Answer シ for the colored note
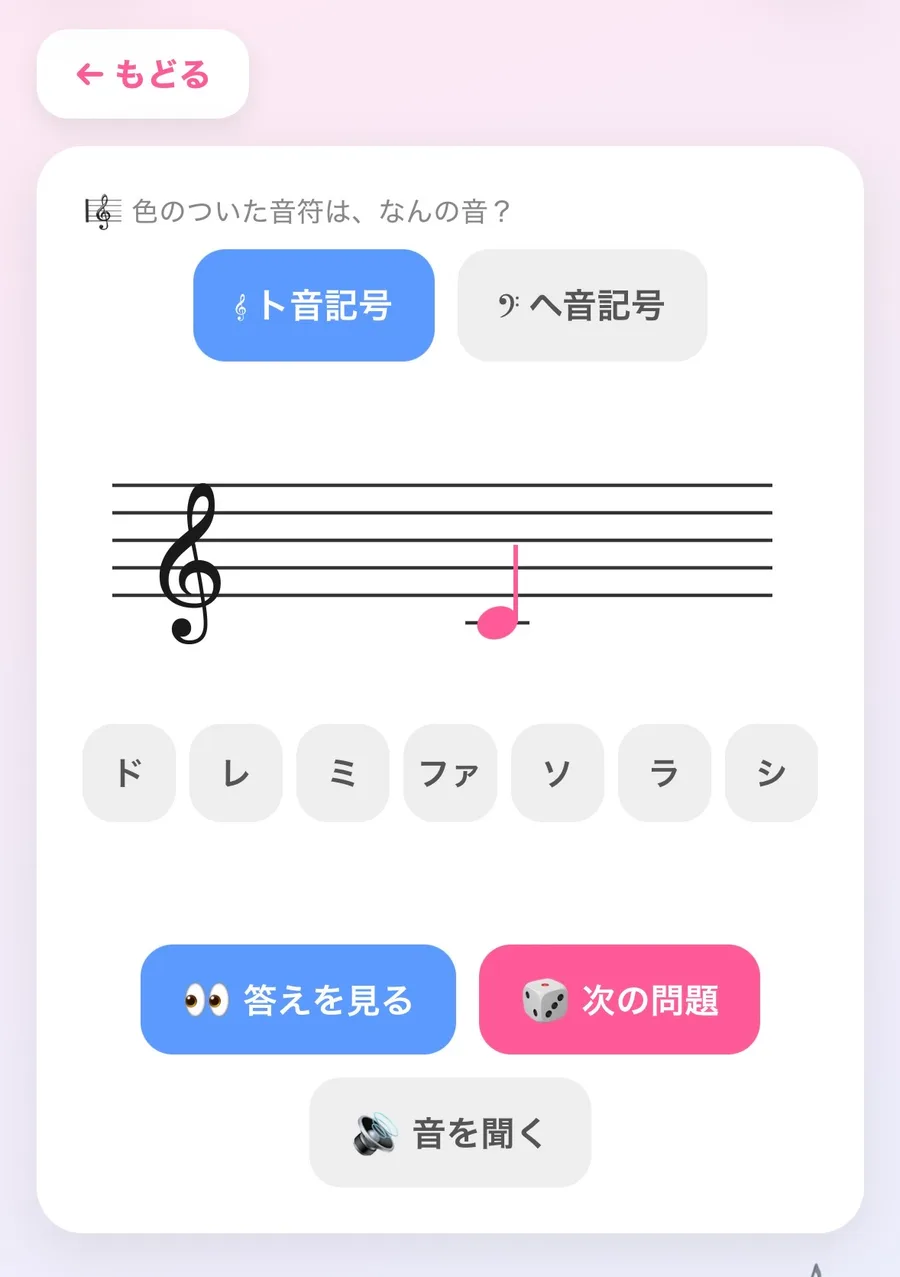The height and width of the screenshot is (1277, 900). (x=771, y=773)
